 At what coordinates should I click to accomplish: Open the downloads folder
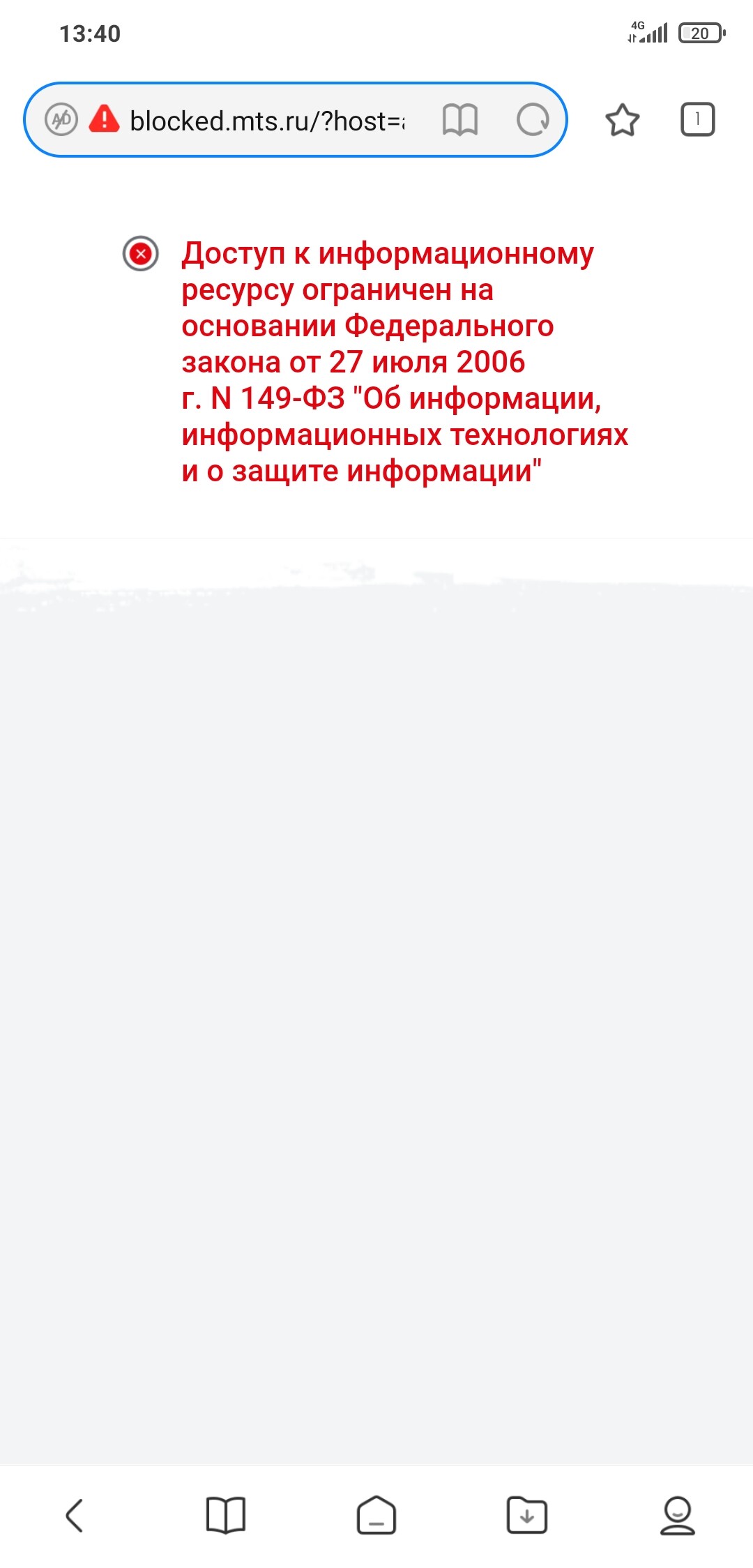[x=527, y=1515]
